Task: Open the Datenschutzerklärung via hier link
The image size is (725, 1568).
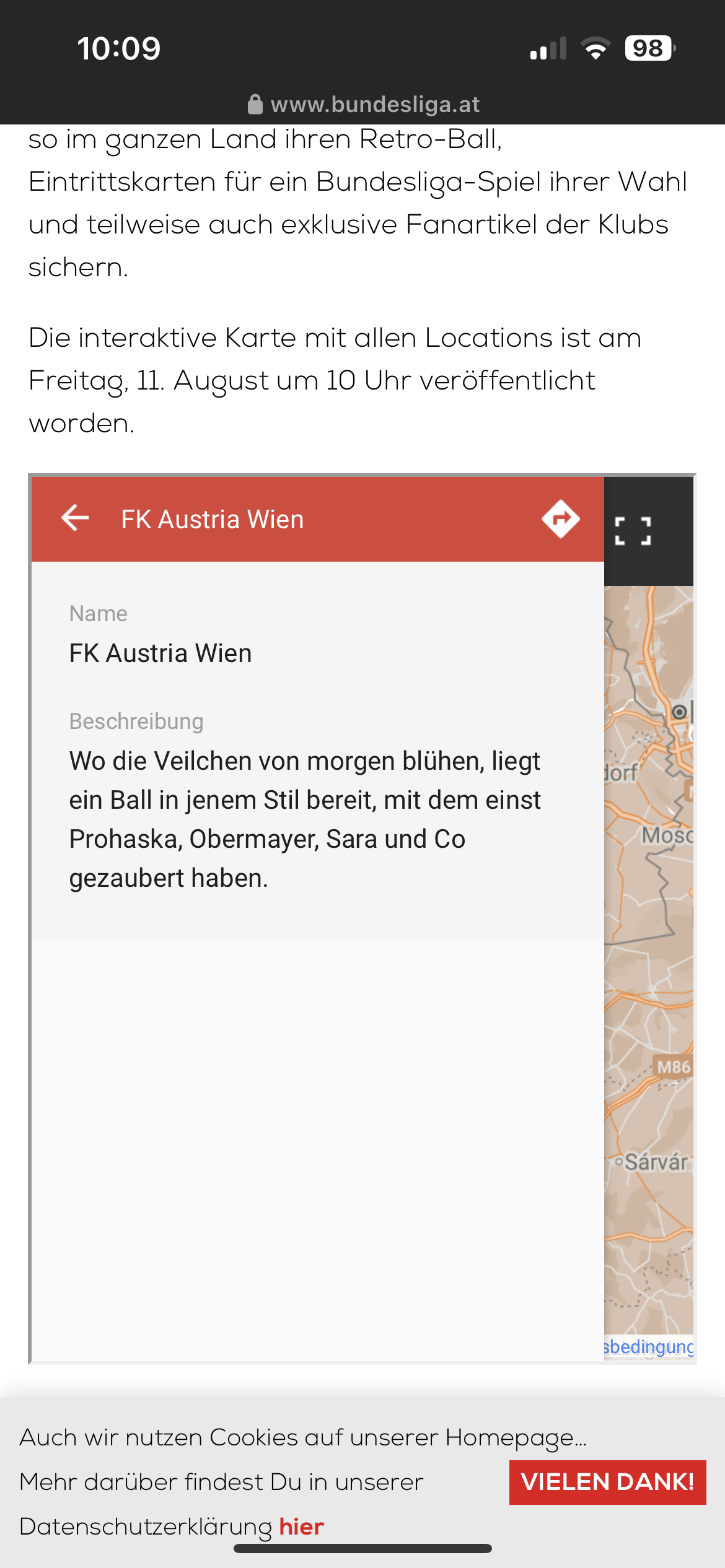Action: click(x=302, y=1527)
